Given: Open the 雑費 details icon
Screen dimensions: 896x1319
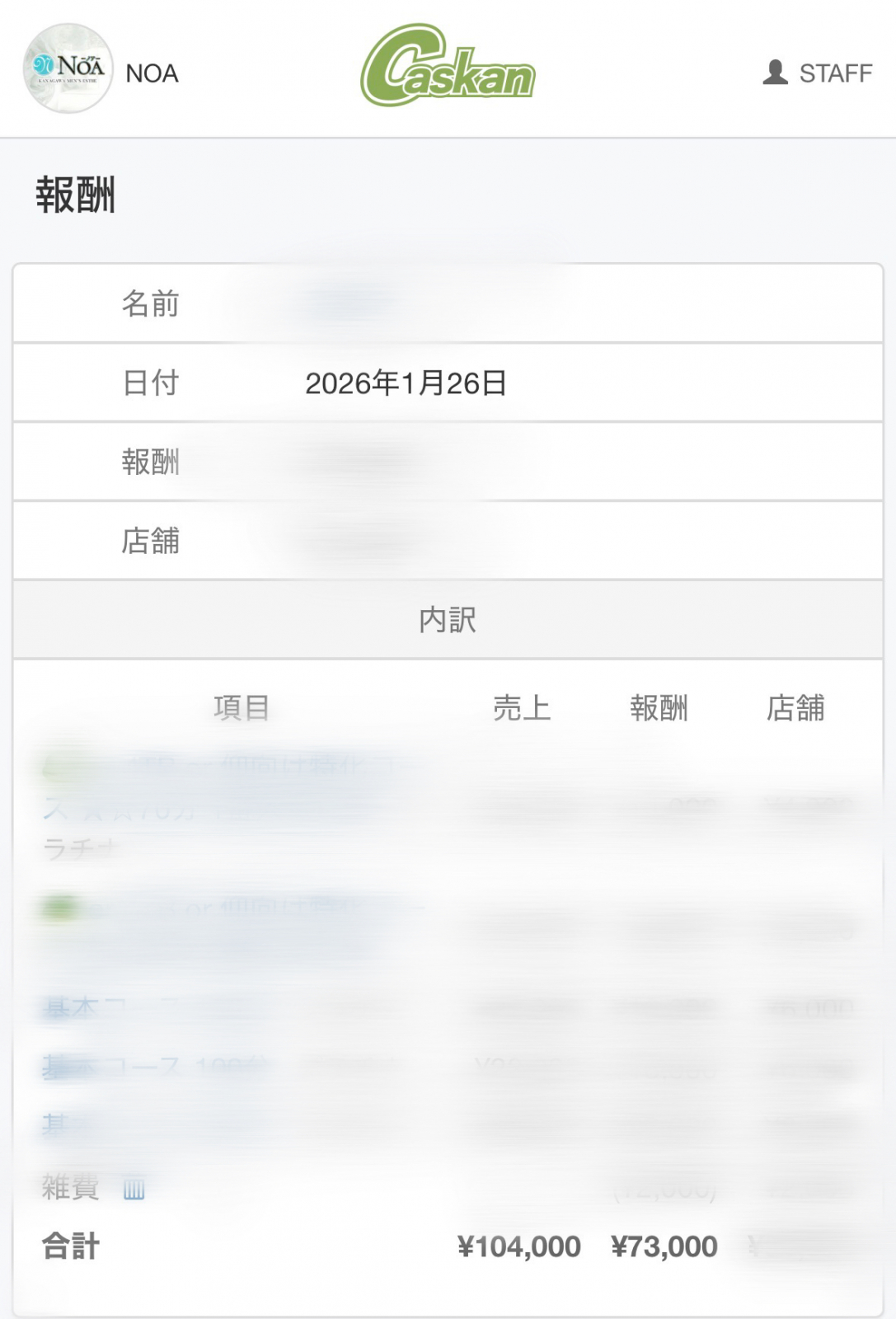Looking at the screenshot, I should [134, 1189].
